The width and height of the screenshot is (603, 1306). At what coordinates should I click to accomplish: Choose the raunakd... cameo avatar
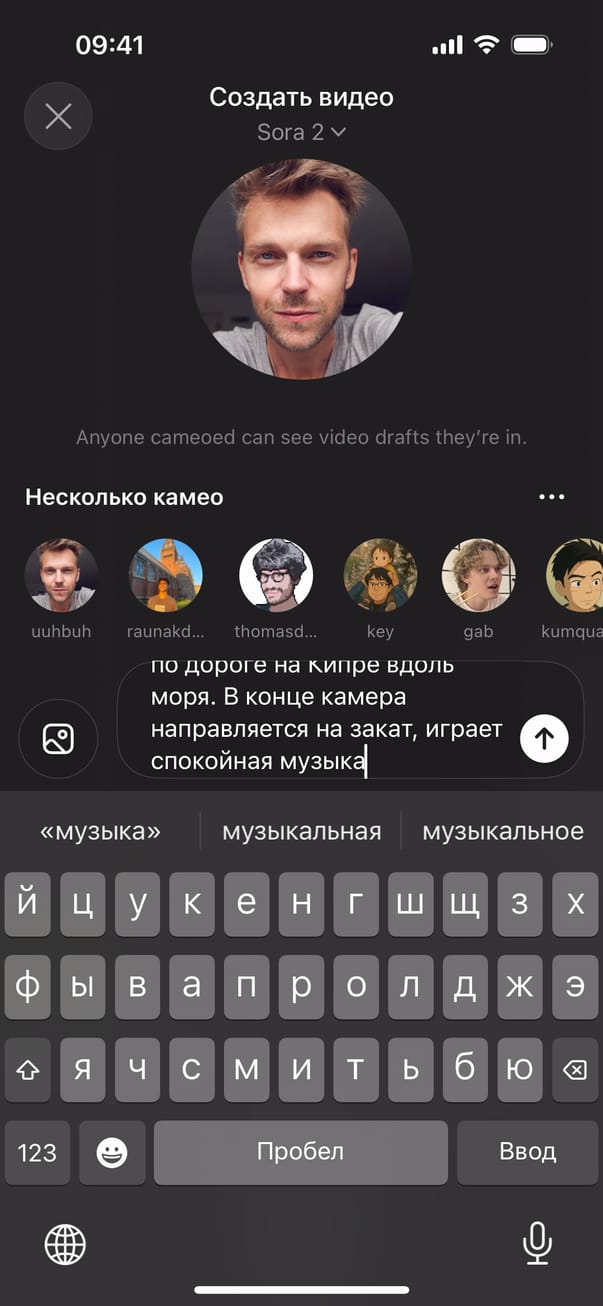click(166, 576)
